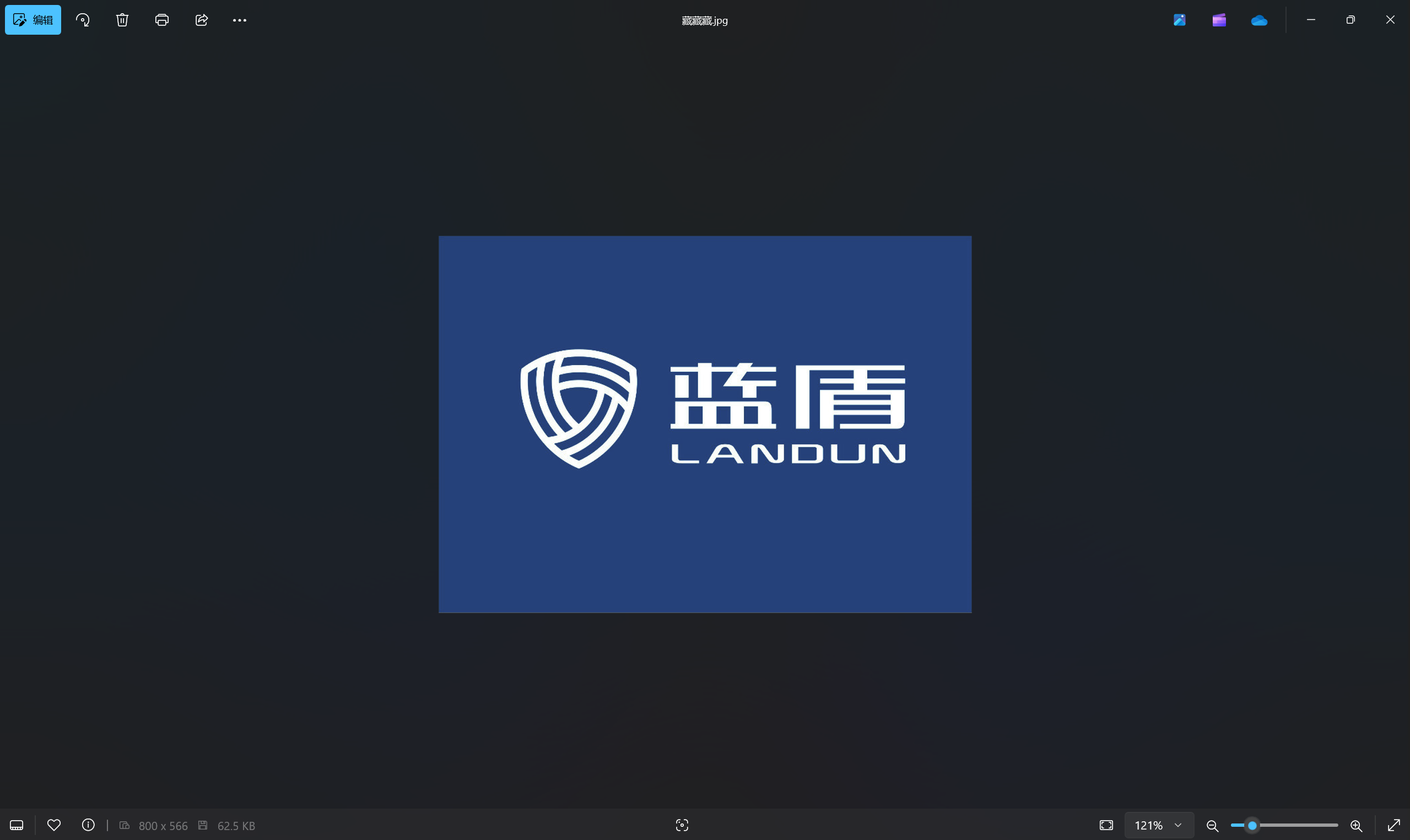
Task: Open the Clipchamp video editor icon
Action: (x=1219, y=20)
